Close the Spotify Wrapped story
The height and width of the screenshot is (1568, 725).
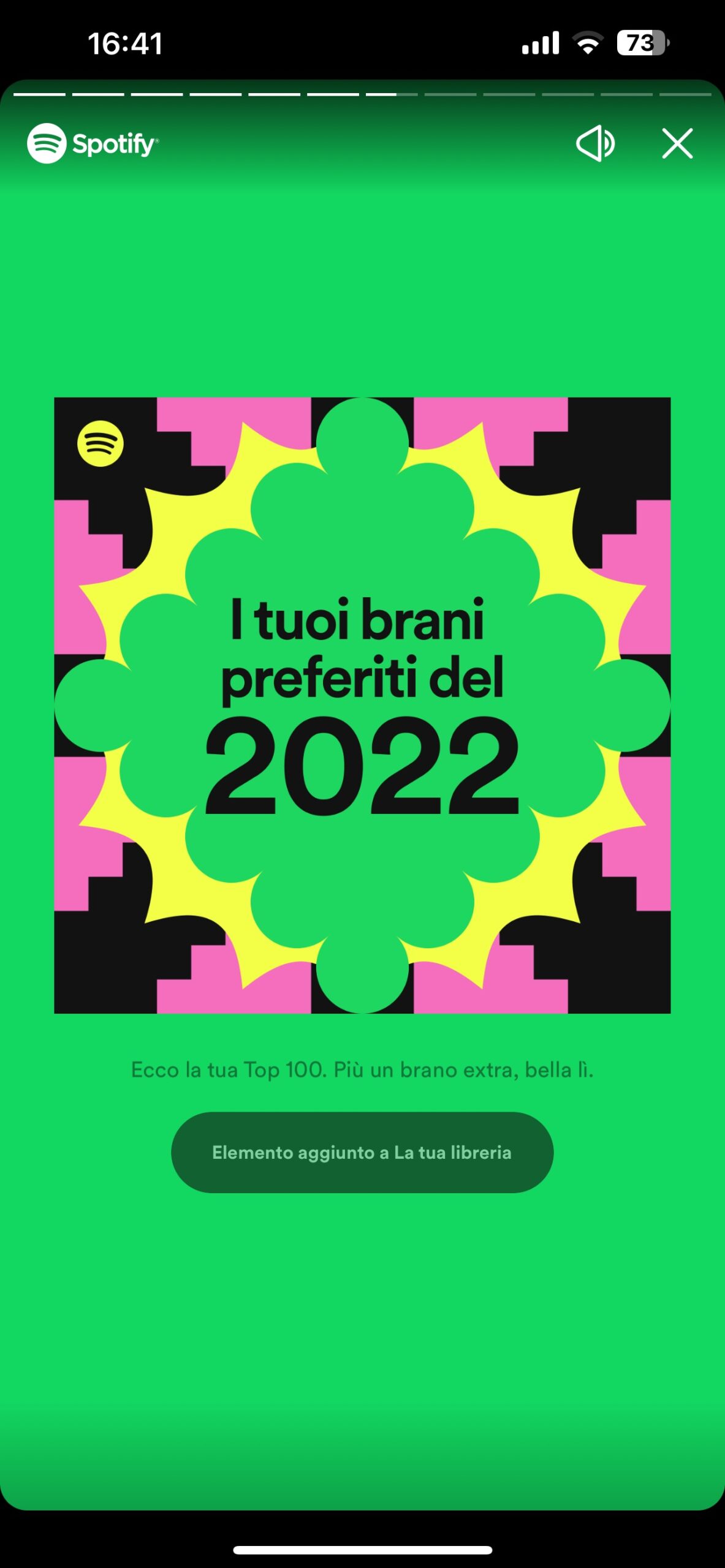pyautogui.click(x=677, y=144)
